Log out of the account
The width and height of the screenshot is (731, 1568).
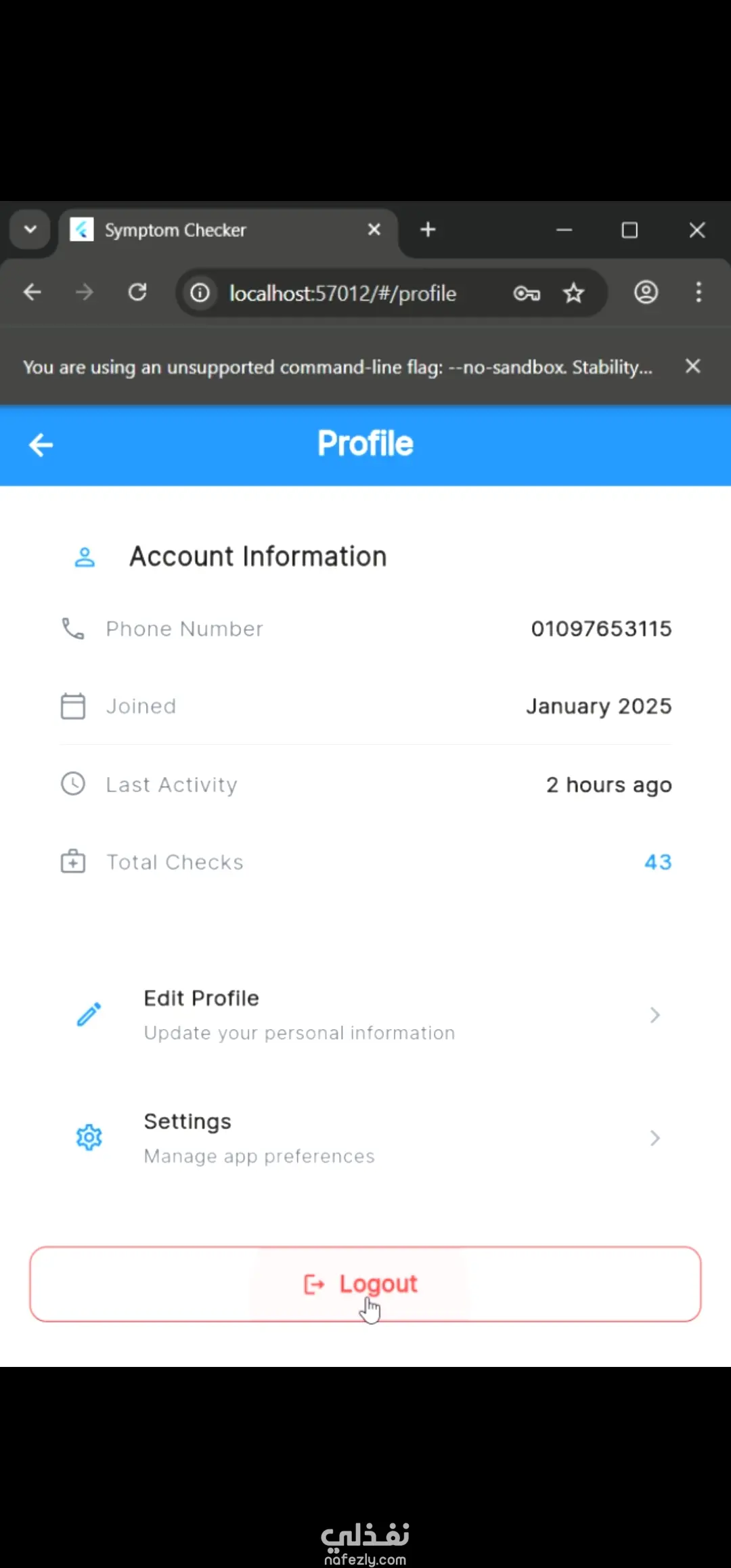365,1284
